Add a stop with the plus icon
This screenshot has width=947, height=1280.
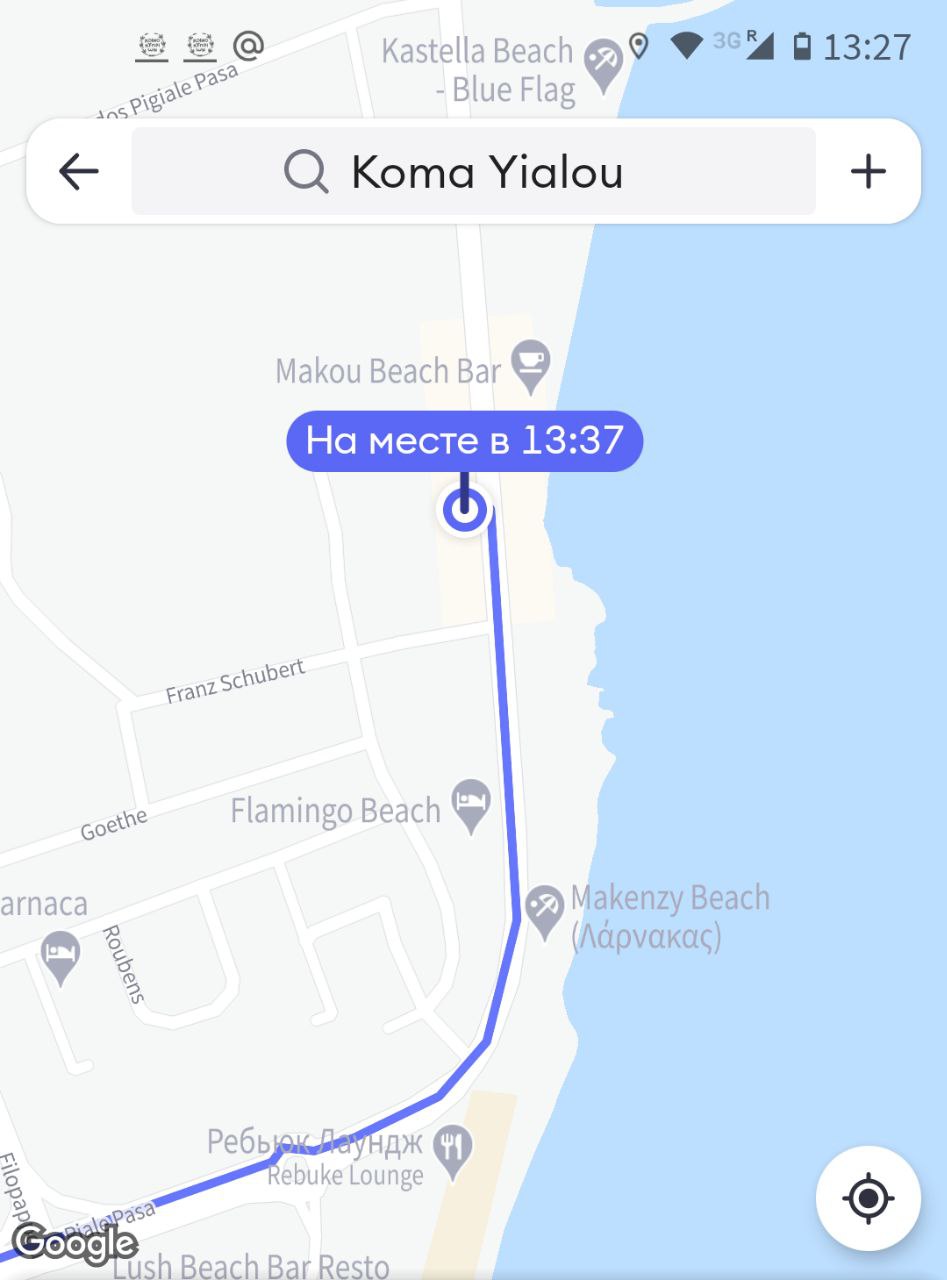(x=868, y=172)
